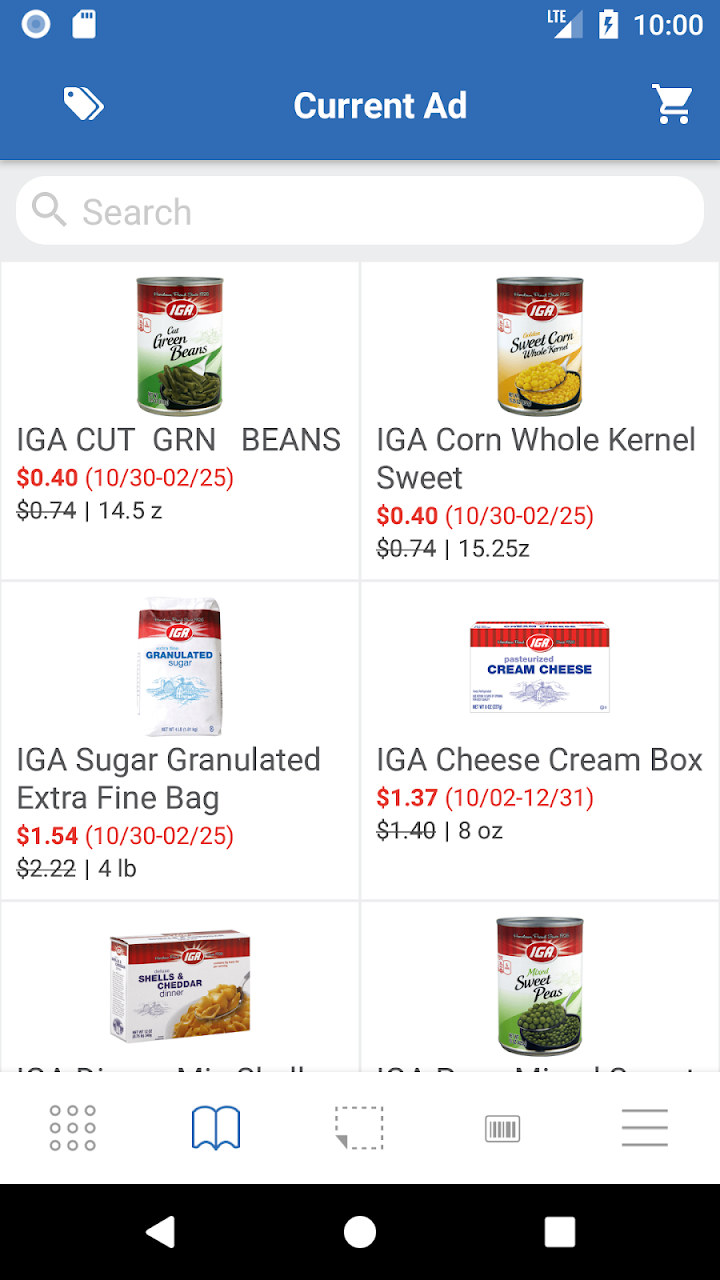Go back with system back button
The height and width of the screenshot is (1280, 720).
(x=160, y=1232)
